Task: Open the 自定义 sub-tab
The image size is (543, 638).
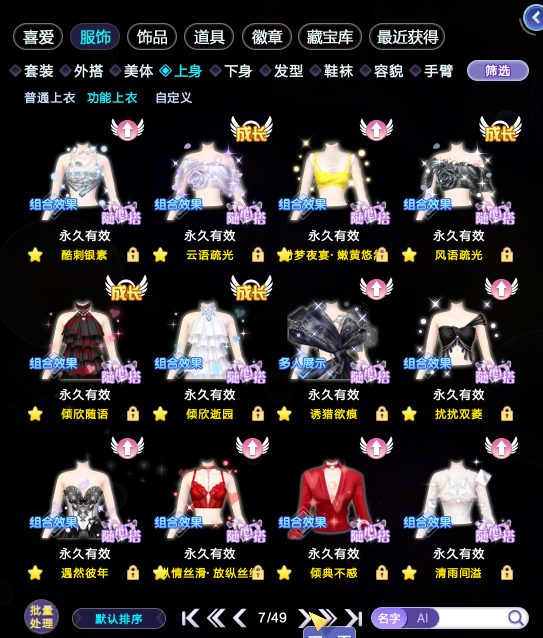Action: (x=174, y=98)
